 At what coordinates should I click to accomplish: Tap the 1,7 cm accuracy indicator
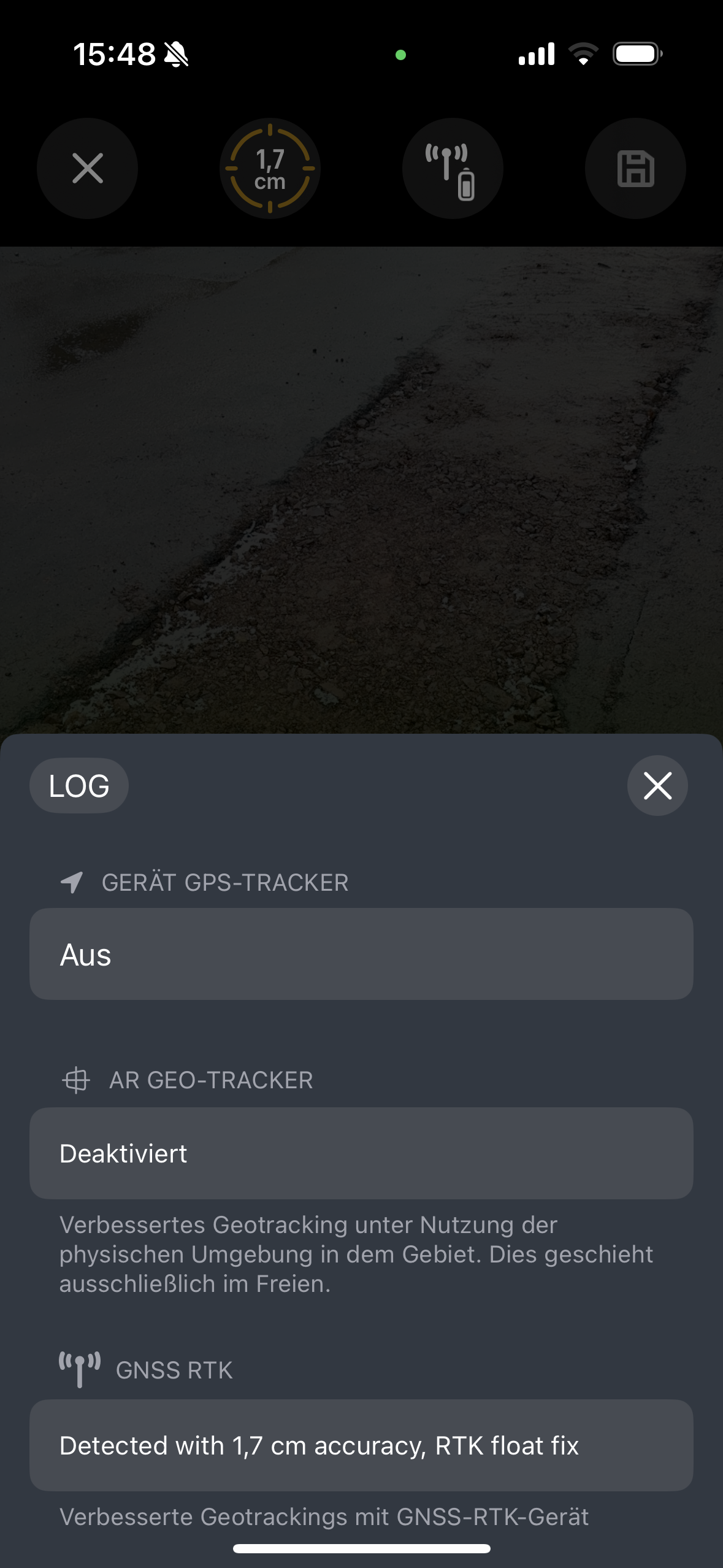270,169
